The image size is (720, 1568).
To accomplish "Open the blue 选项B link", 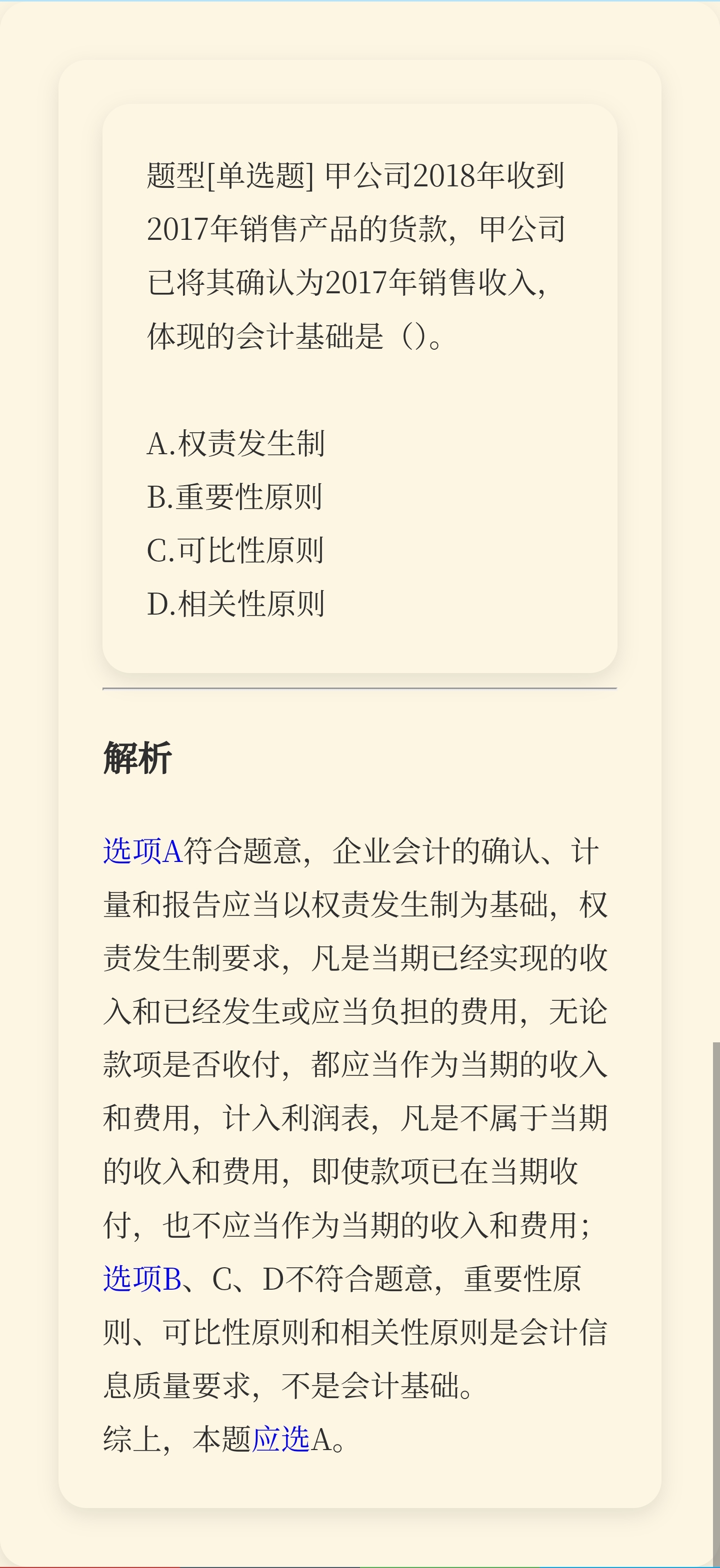I will click(x=142, y=1278).
